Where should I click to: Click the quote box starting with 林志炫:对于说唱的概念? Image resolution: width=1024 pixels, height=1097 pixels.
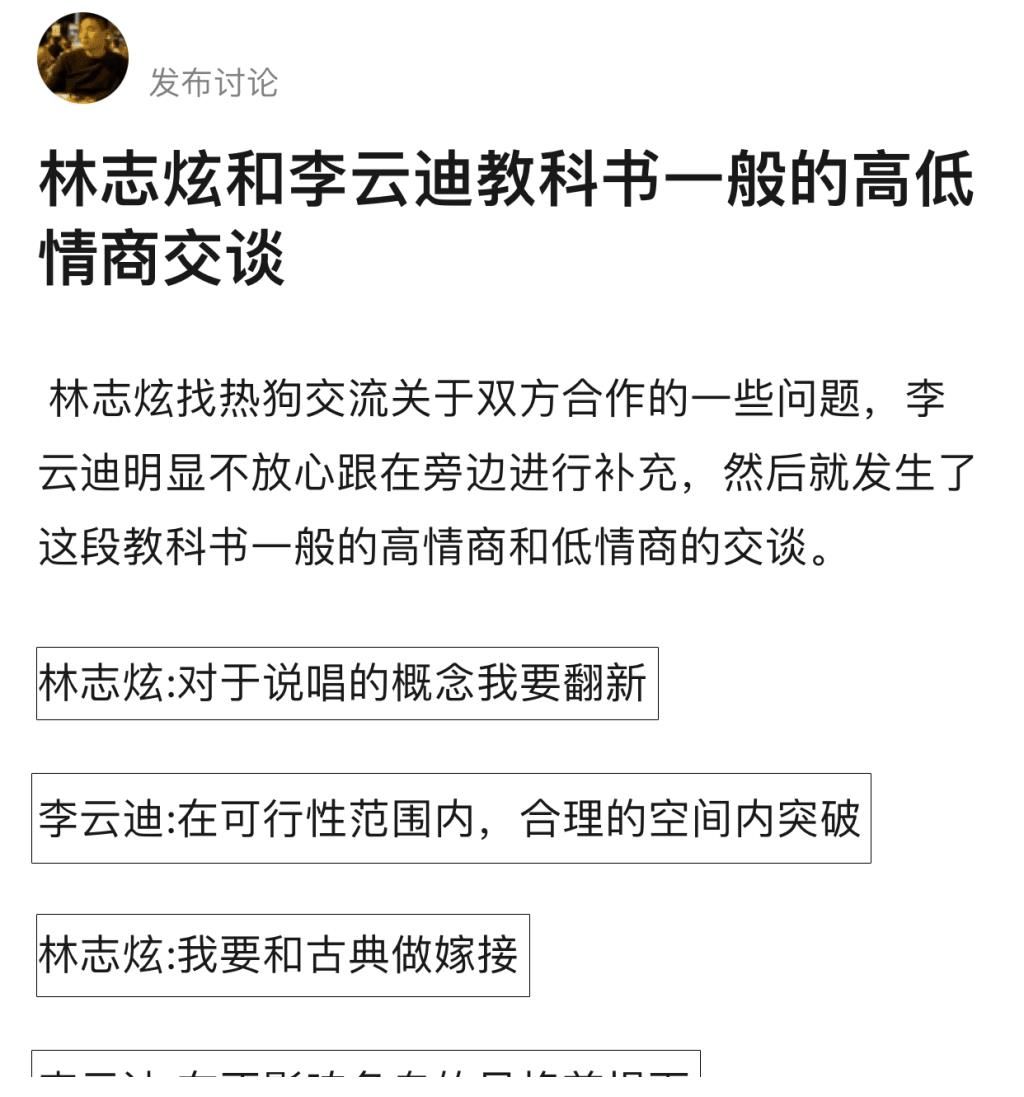(x=348, y=683)
